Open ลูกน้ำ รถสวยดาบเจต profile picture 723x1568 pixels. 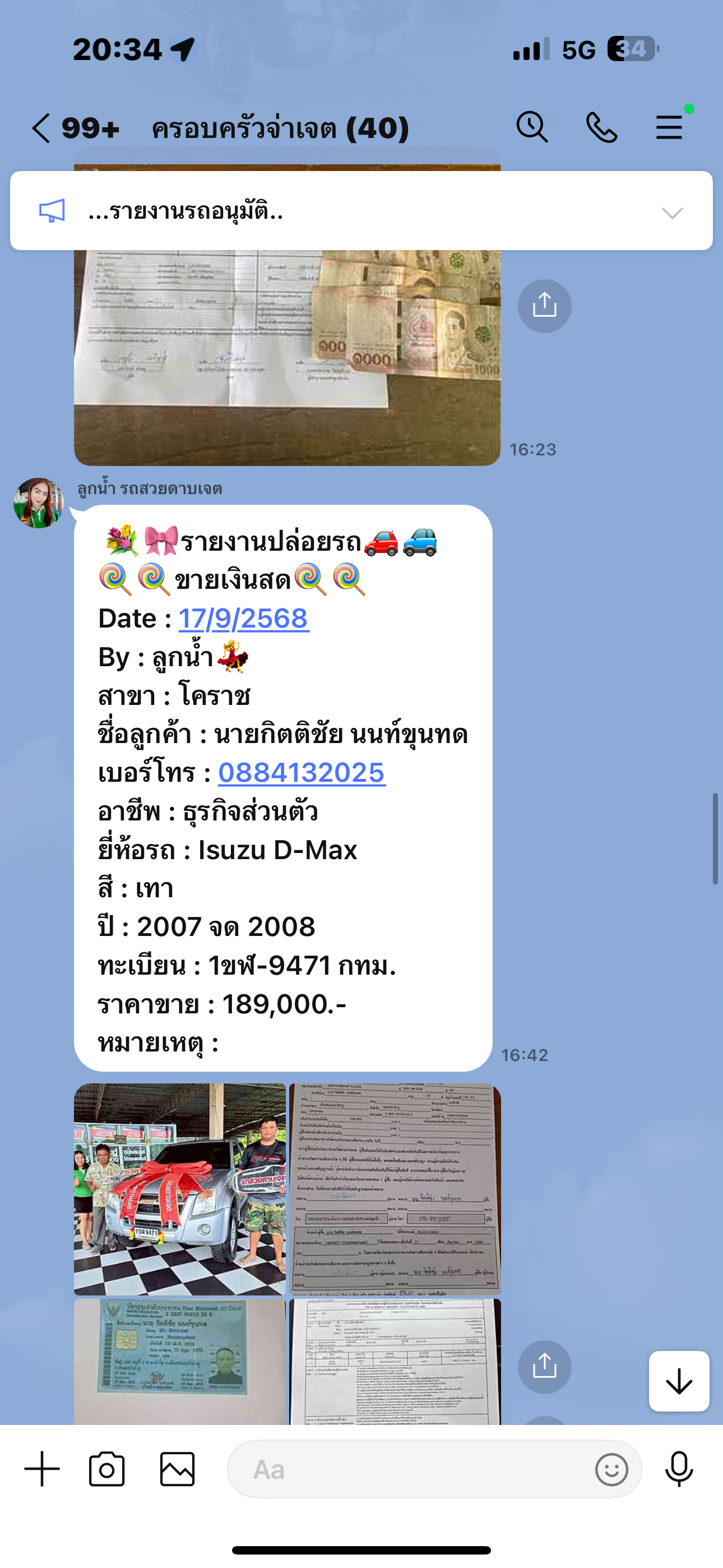[38, 503]
